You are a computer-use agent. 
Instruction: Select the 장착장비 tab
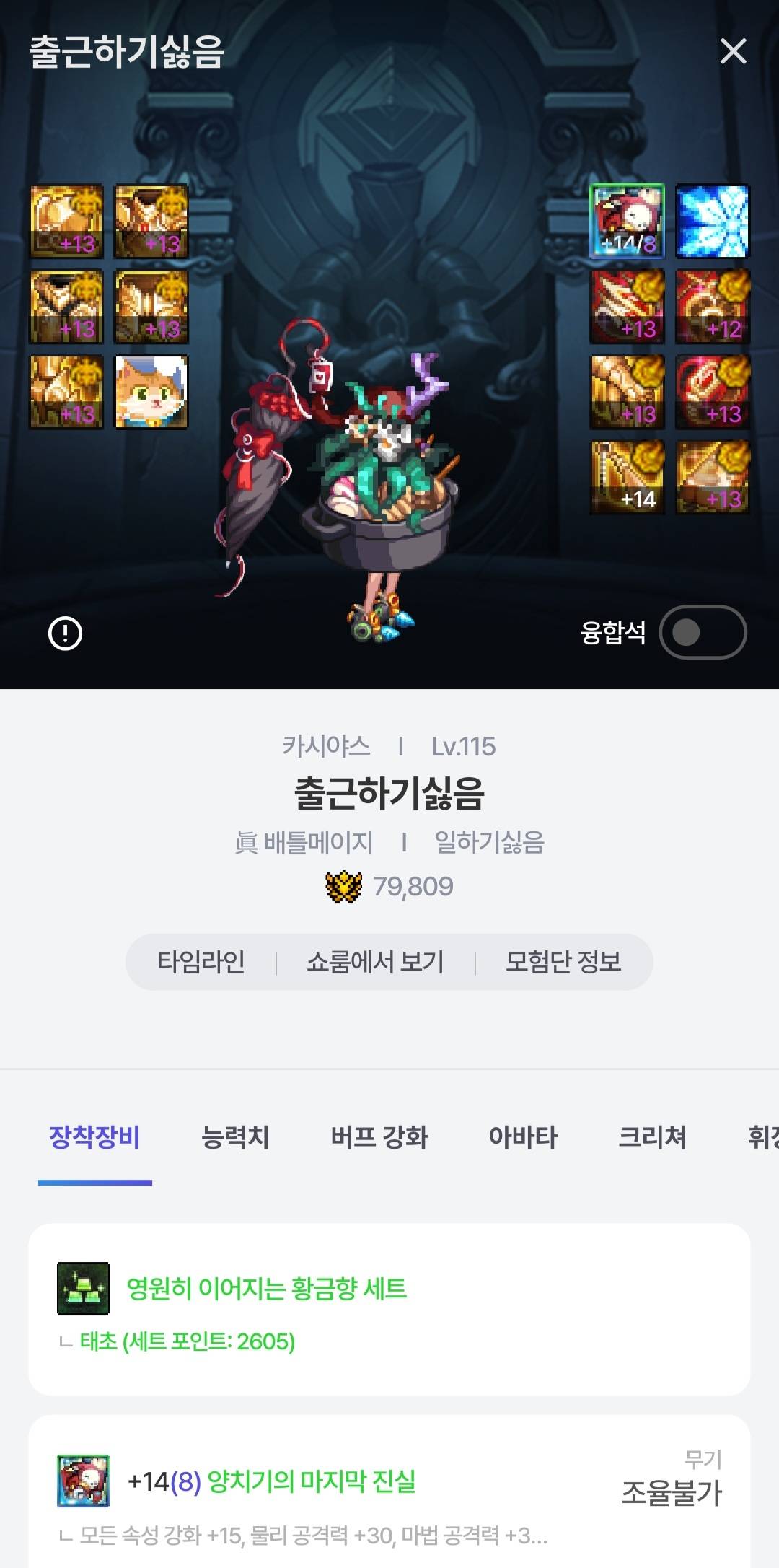pyautogui.click(x=94, y=1137)
